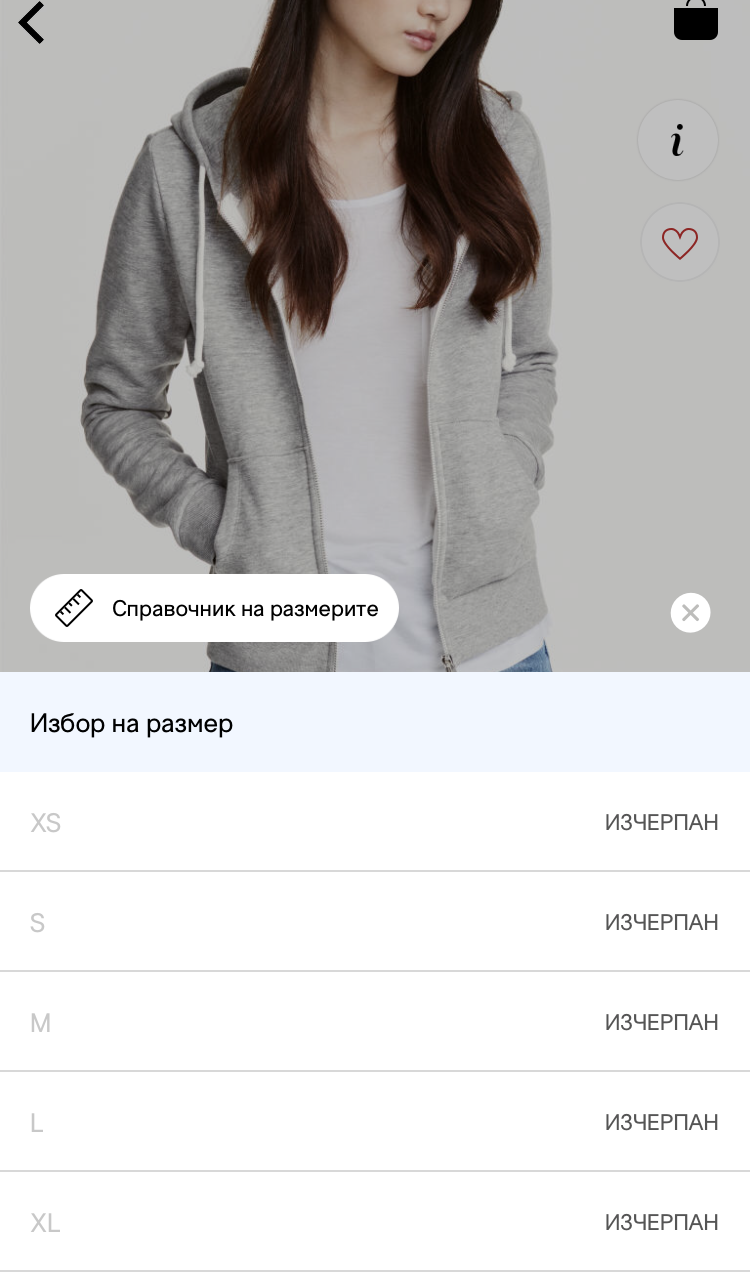750x1272 pixels.
Task: Open Справочник на размерите size guide
Action: click(x=214, y=608)
